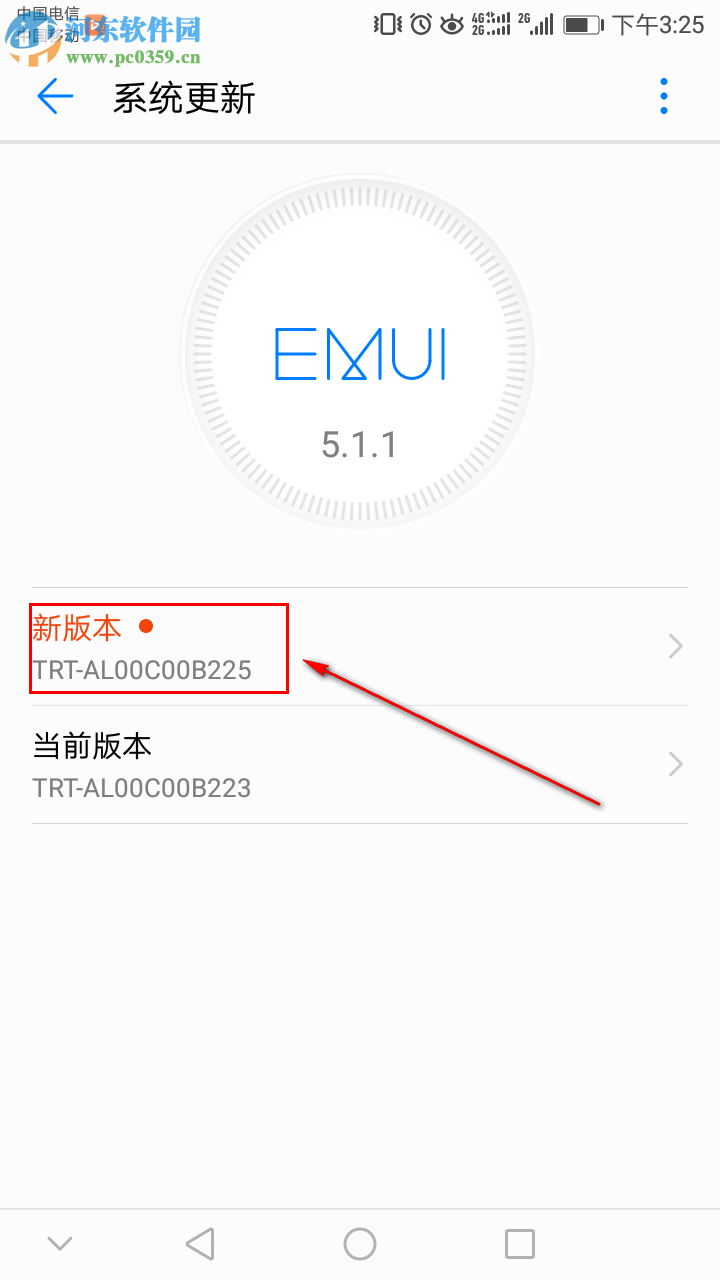Expand the 新版本 update entry chevron
Image resolution: width=720 pixels, height=1280 pixels.
click(674, 646)
